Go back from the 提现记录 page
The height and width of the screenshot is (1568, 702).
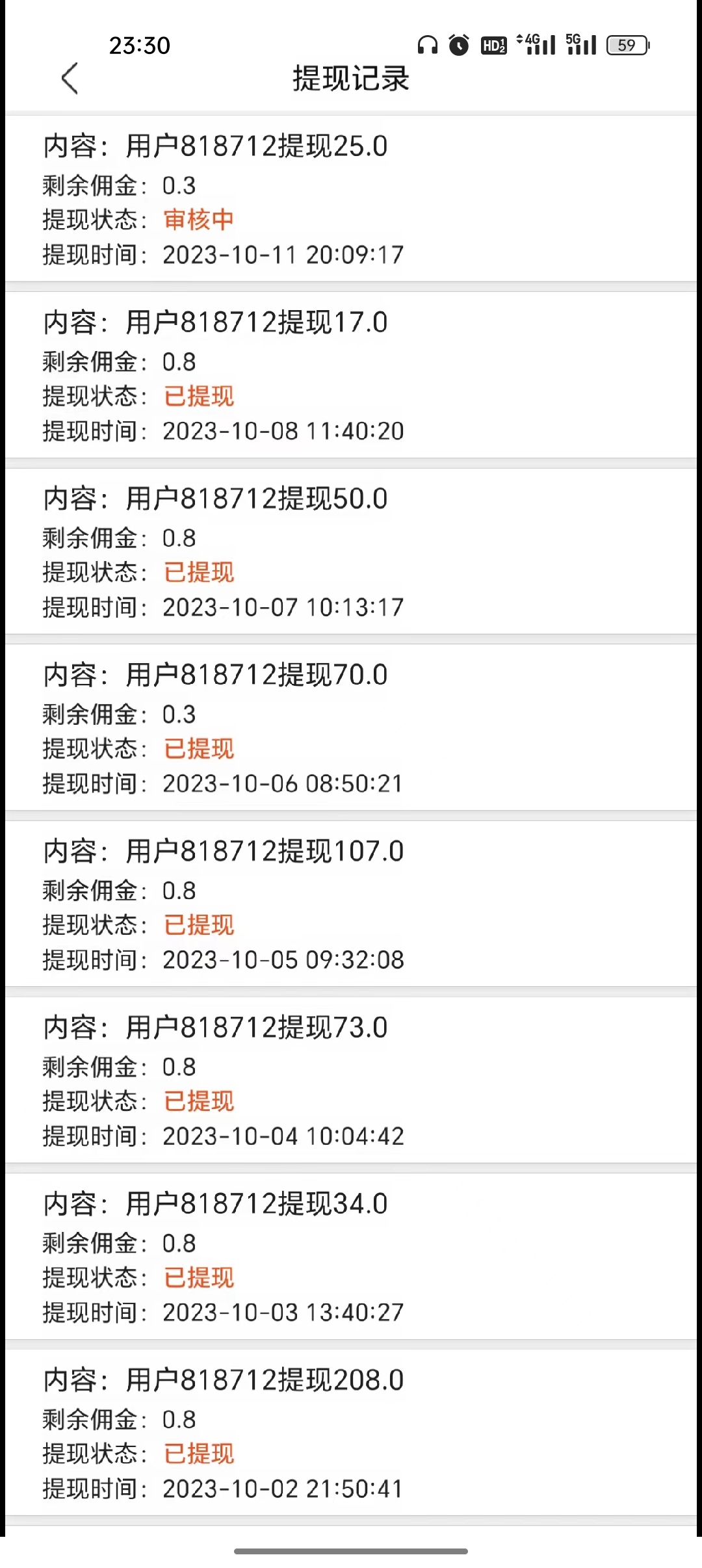pyautogui.click(x=70, y=79)
